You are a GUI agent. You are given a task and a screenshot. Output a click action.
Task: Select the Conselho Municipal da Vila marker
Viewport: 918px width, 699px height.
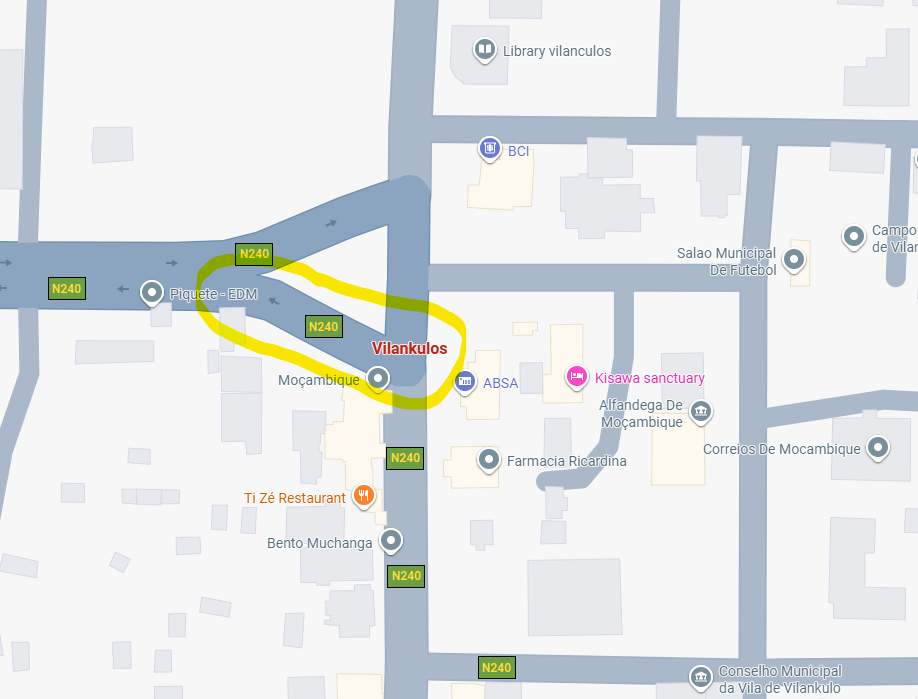tap(702, 677)
